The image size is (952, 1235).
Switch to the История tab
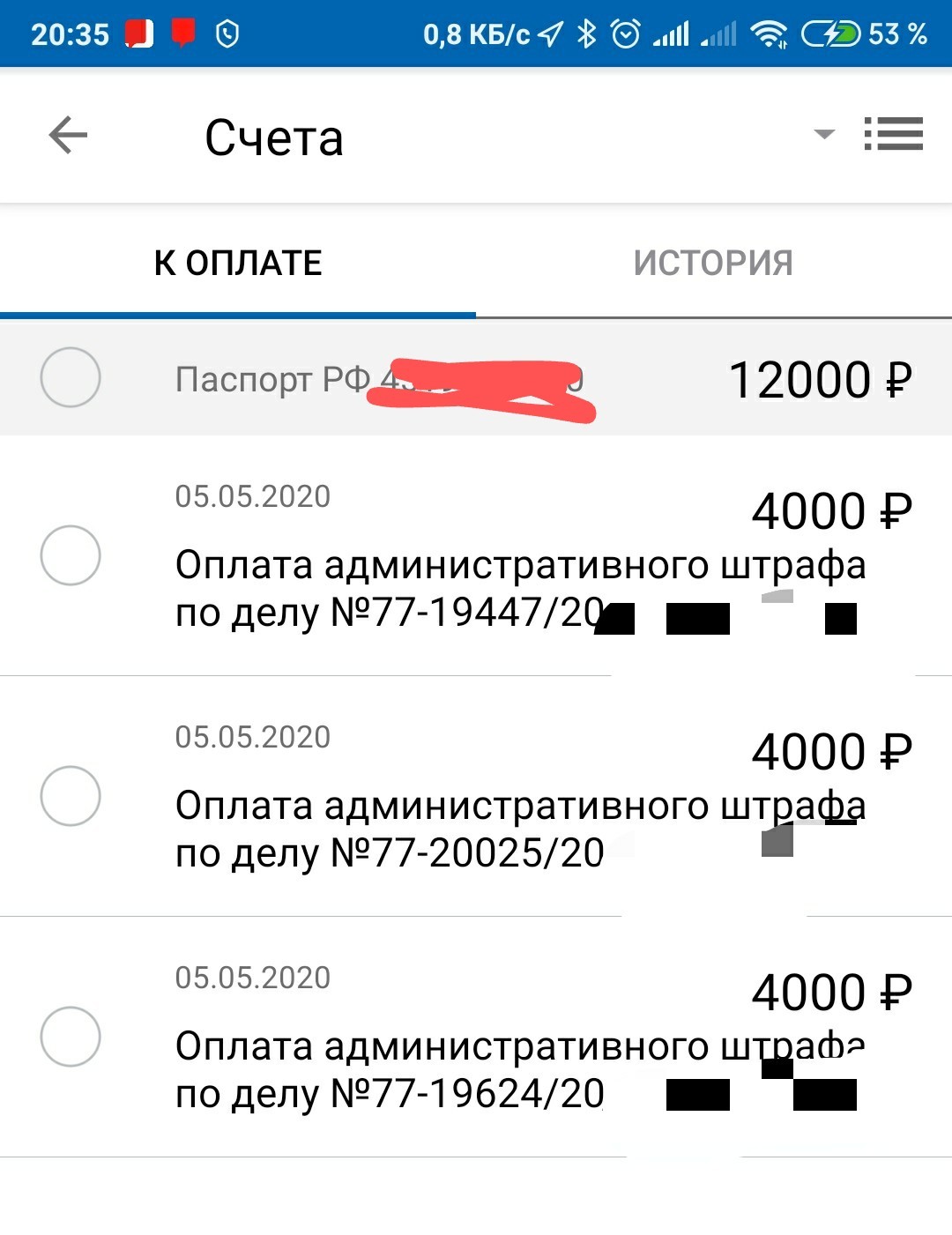[x=713, y=263]
